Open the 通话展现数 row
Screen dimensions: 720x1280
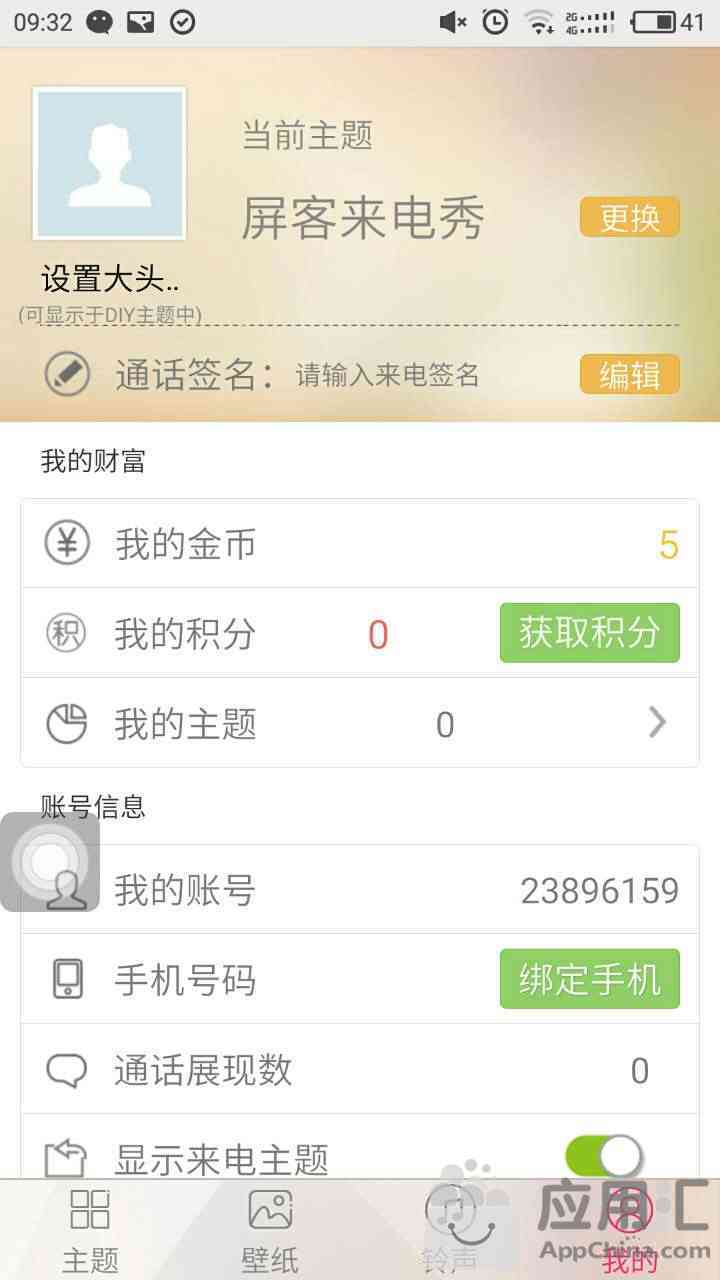360,1070
